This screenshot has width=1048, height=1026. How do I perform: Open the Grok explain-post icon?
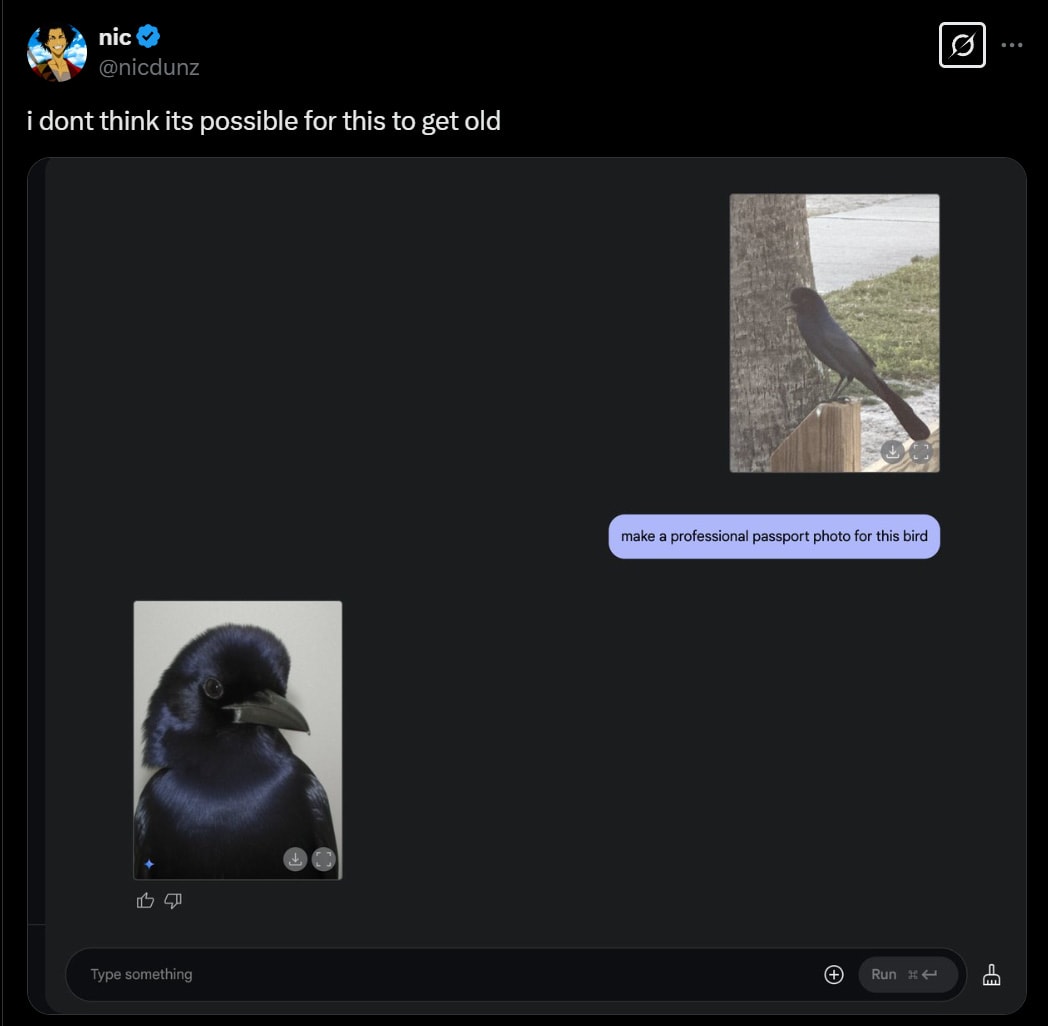pos(962,45)
